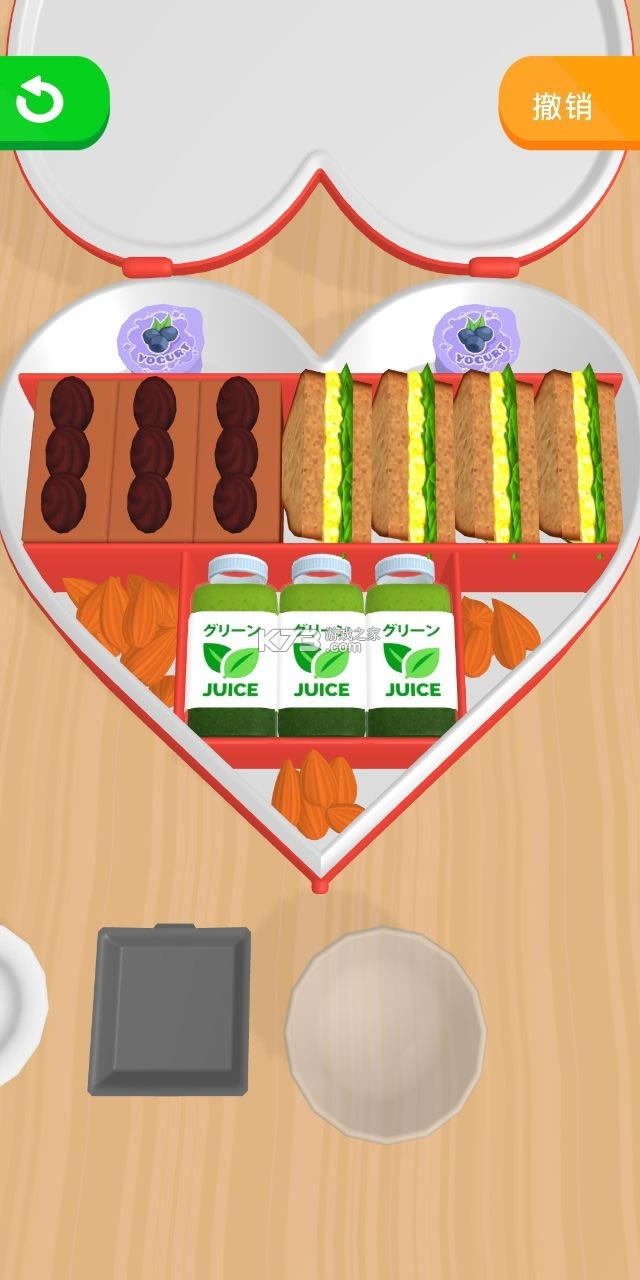Image resolution: width=640 pixels, height=1280 pixels.
Task: Tap the green restart arrow button
Action: pos(44,103)
